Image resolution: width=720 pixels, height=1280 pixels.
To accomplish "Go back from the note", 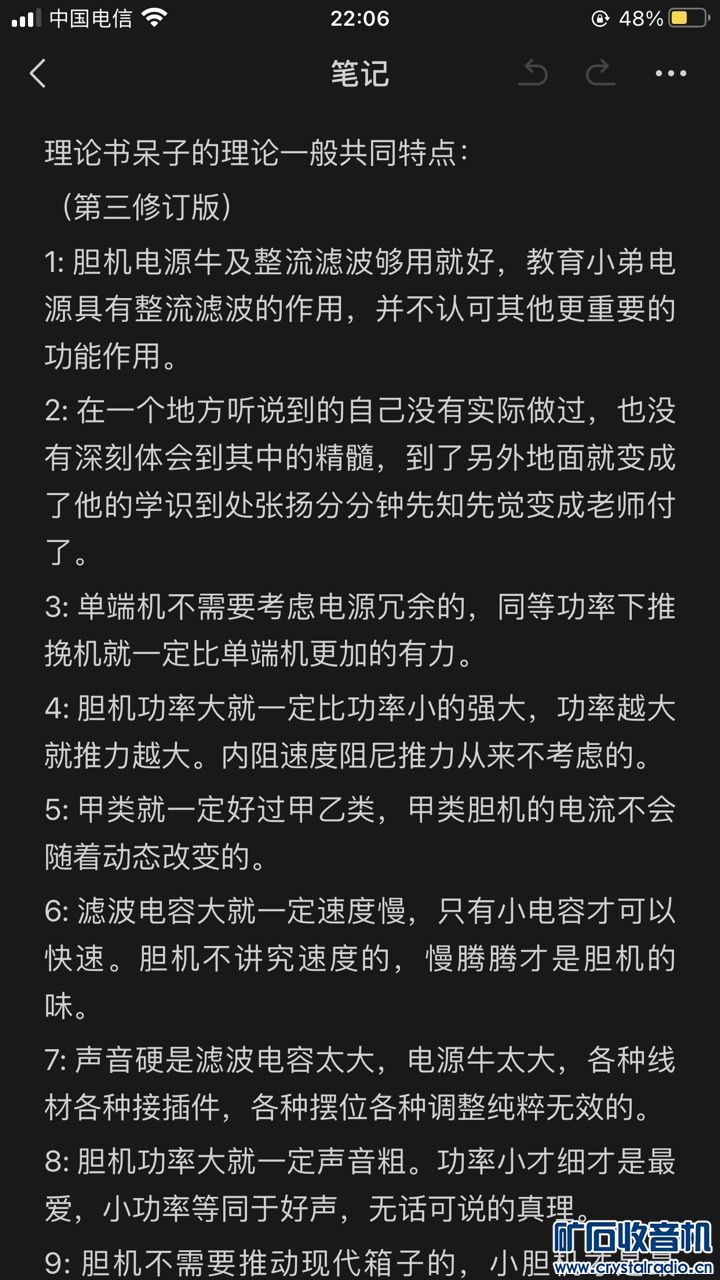I will (38, 74).
